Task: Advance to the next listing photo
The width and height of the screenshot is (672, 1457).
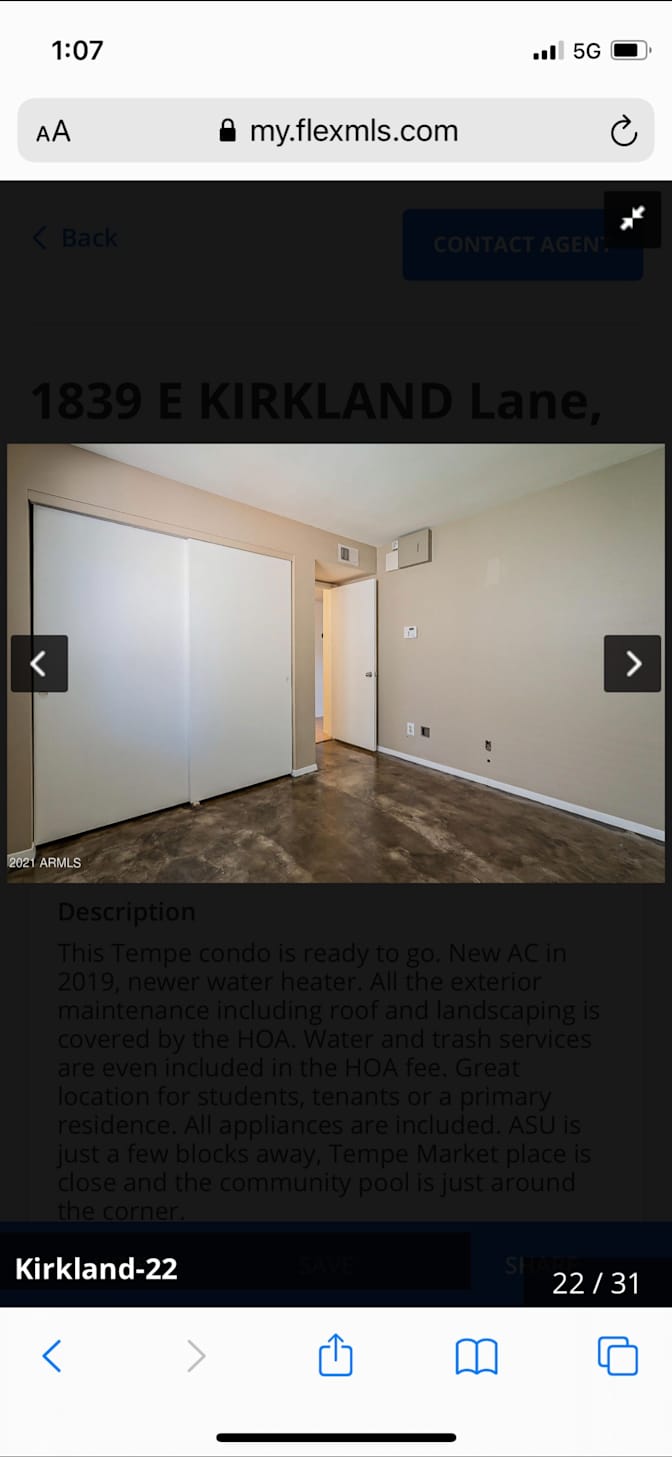Action: 632,664
